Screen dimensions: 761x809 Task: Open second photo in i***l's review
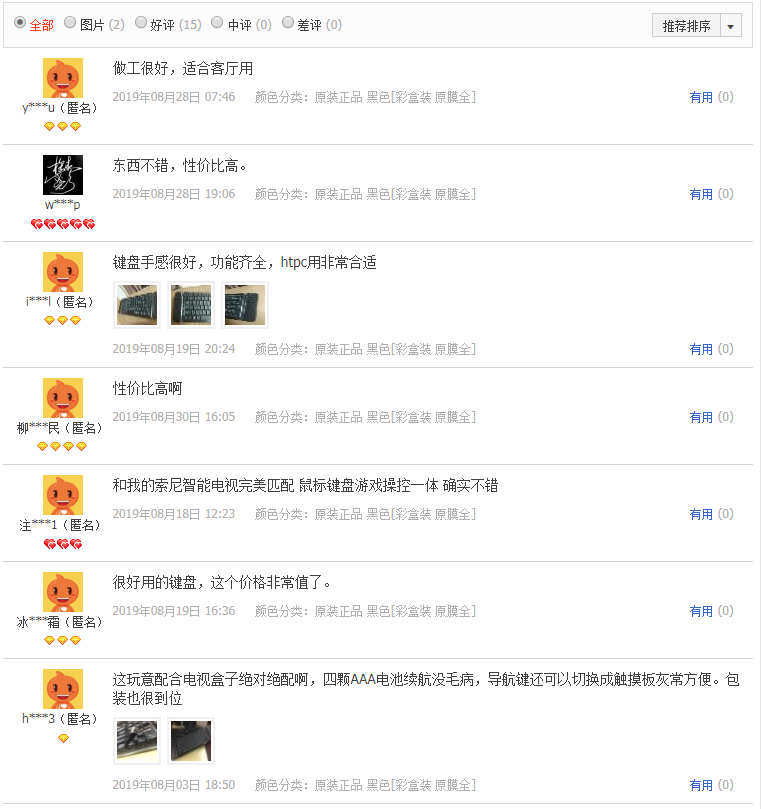(x=191, y=305)
